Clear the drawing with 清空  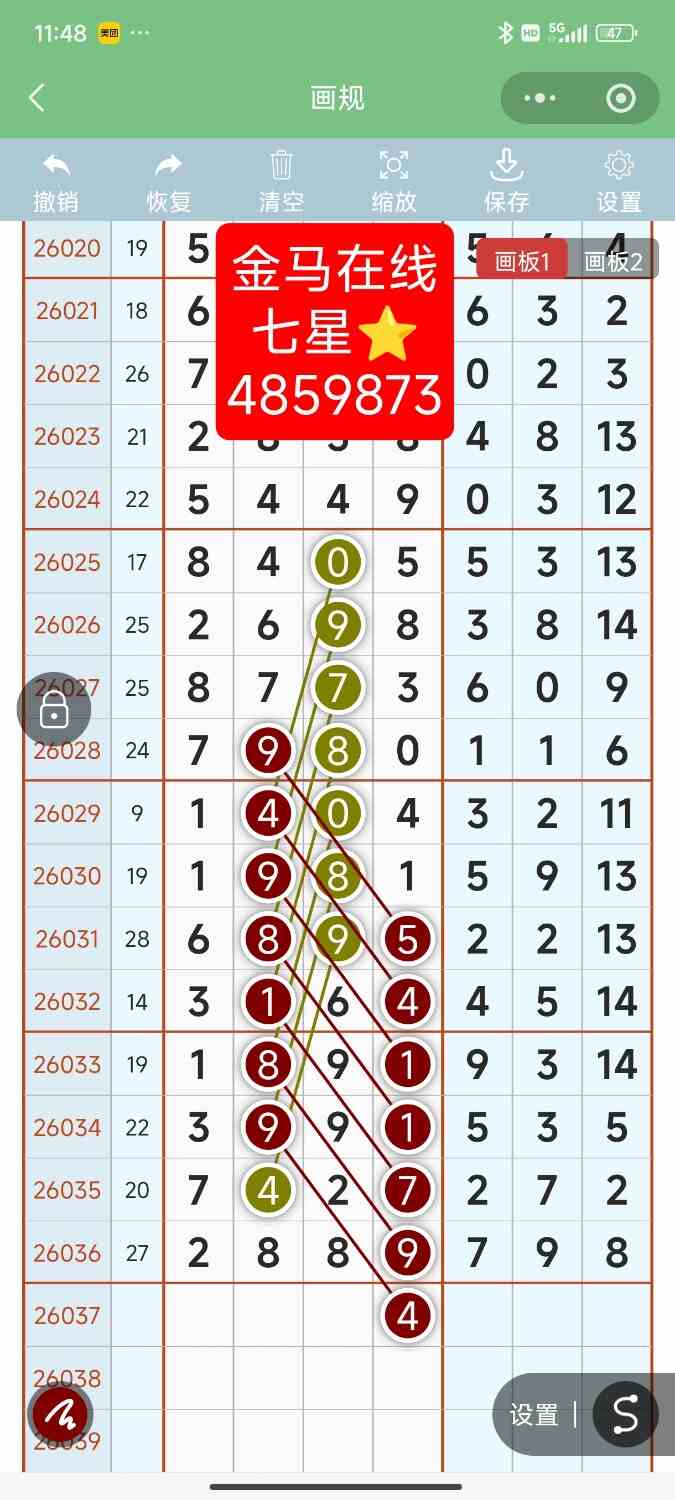[281, 181]
